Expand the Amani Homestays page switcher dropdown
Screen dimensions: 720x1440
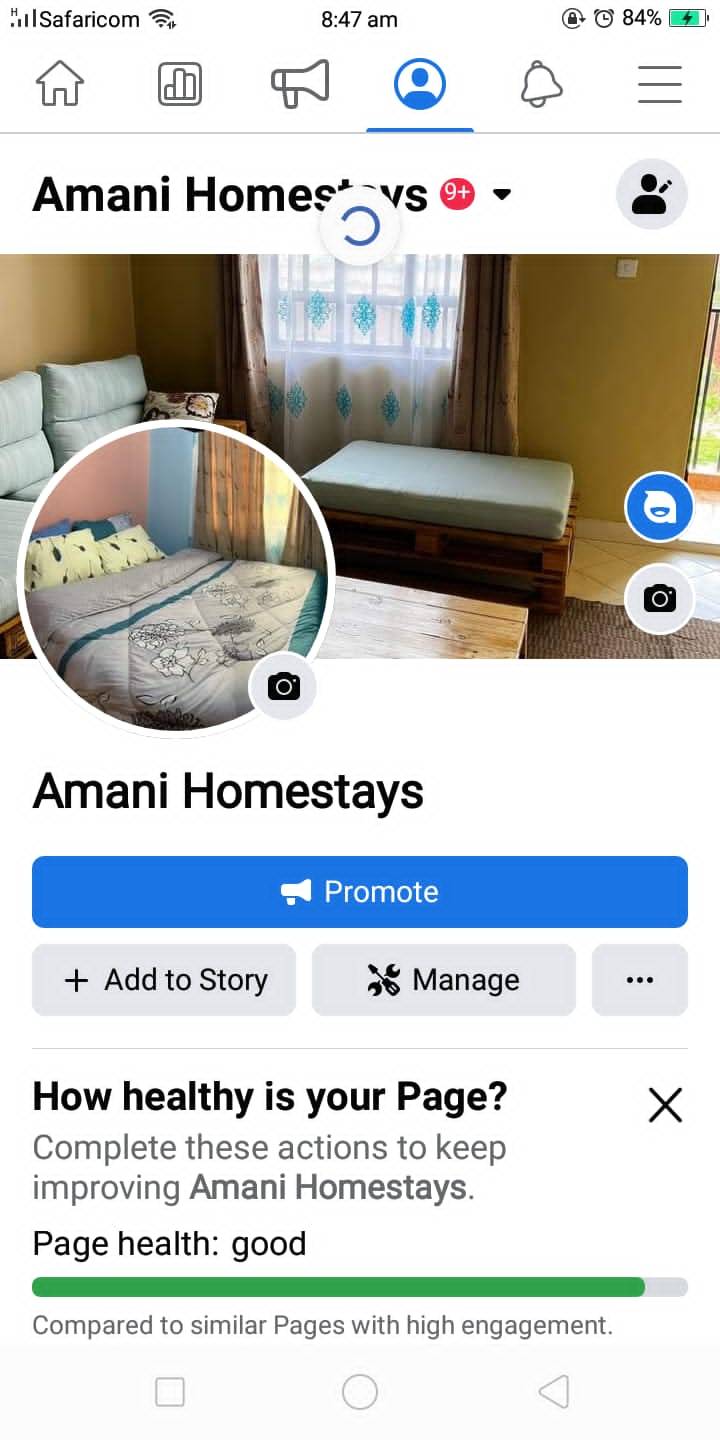502,194
